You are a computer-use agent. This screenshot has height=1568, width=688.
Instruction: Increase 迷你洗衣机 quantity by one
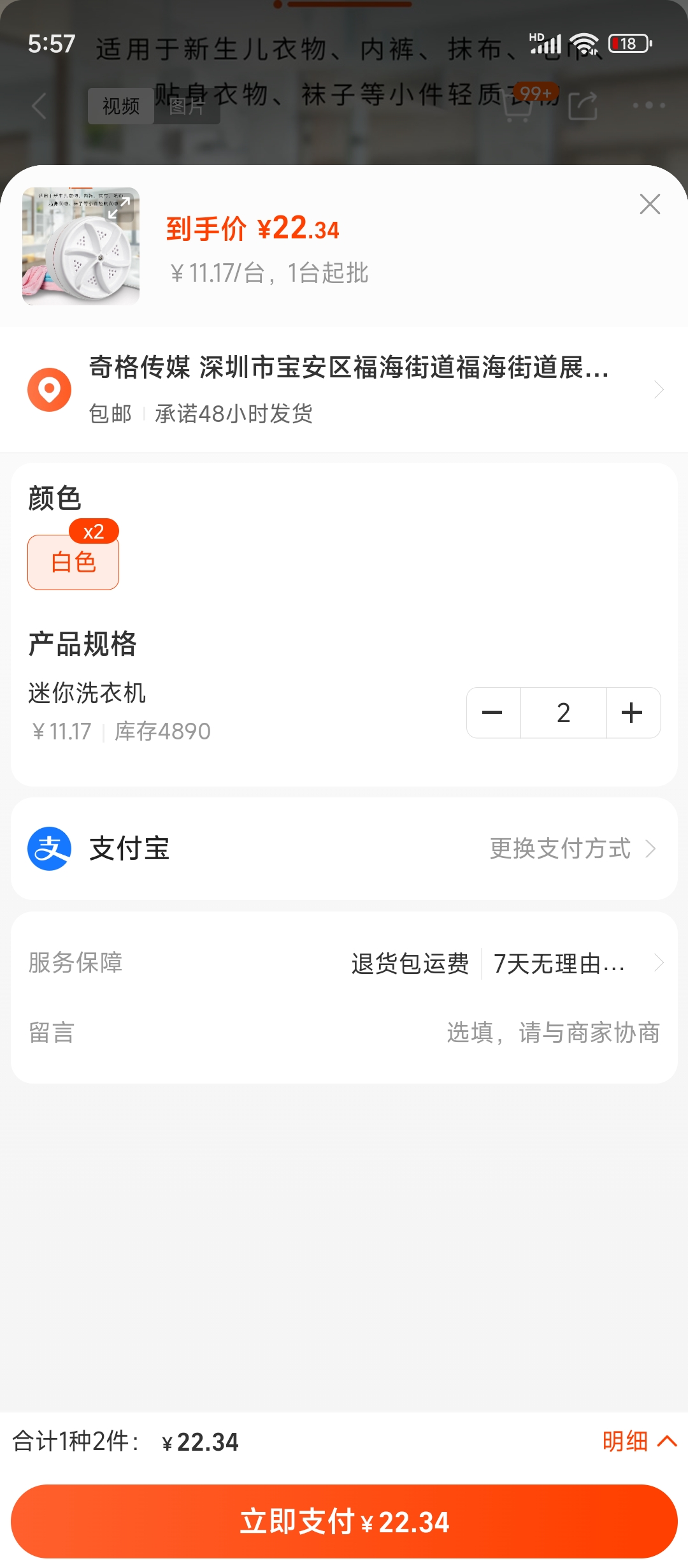tap(632, 713)
